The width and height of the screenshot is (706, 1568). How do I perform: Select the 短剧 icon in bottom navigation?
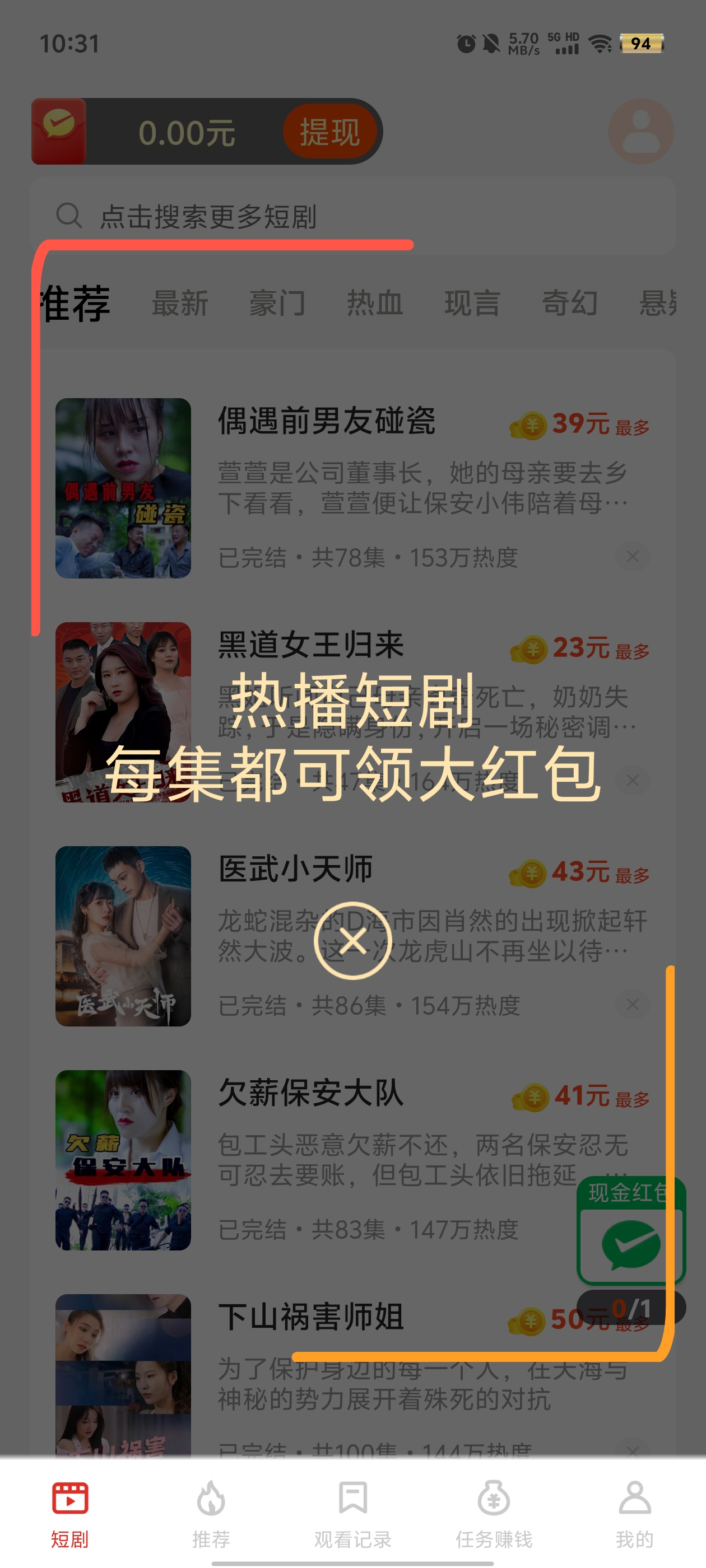(69, 1499)
